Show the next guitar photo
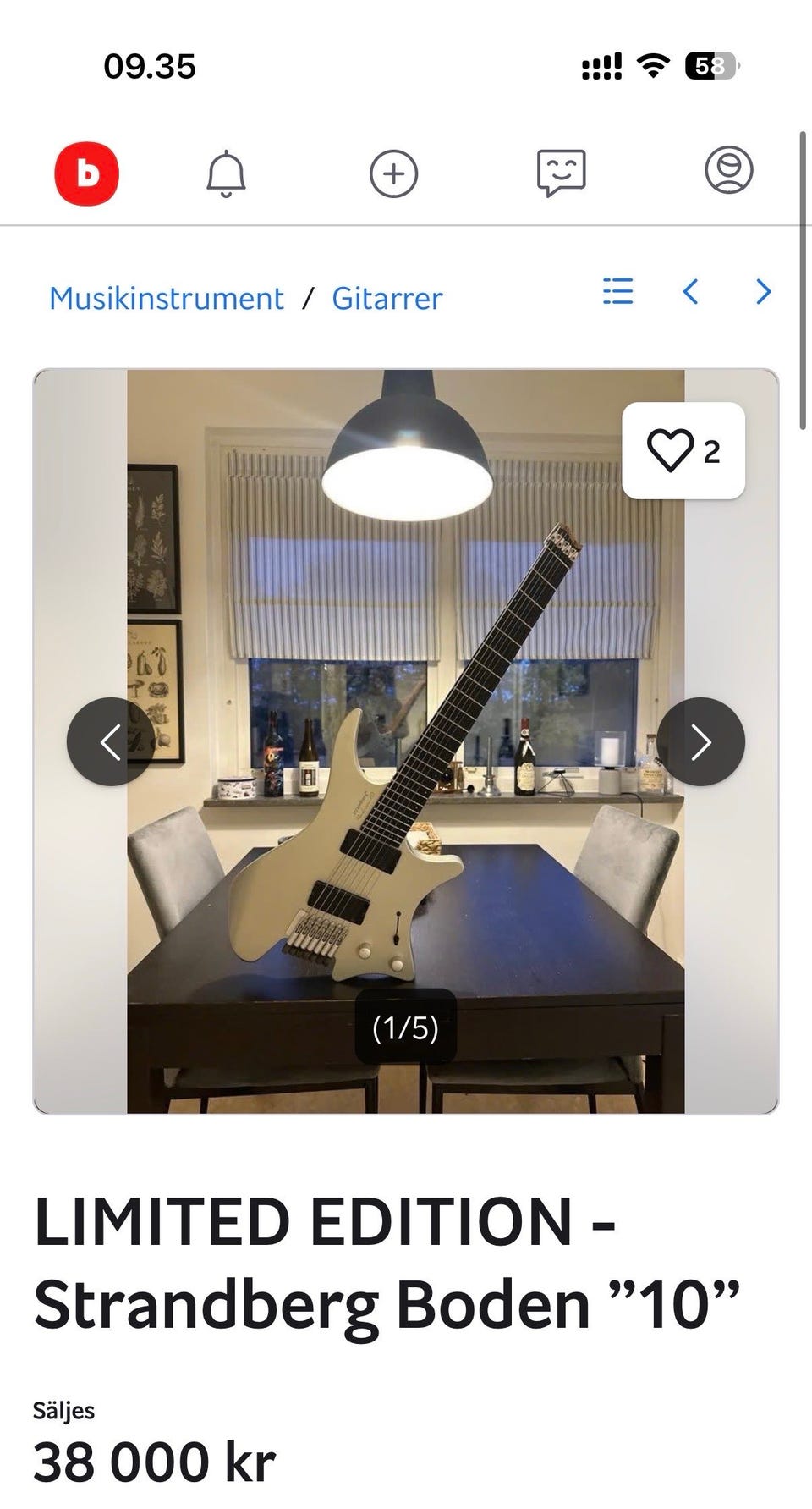 pyautogui.click(x=701, y=741)
